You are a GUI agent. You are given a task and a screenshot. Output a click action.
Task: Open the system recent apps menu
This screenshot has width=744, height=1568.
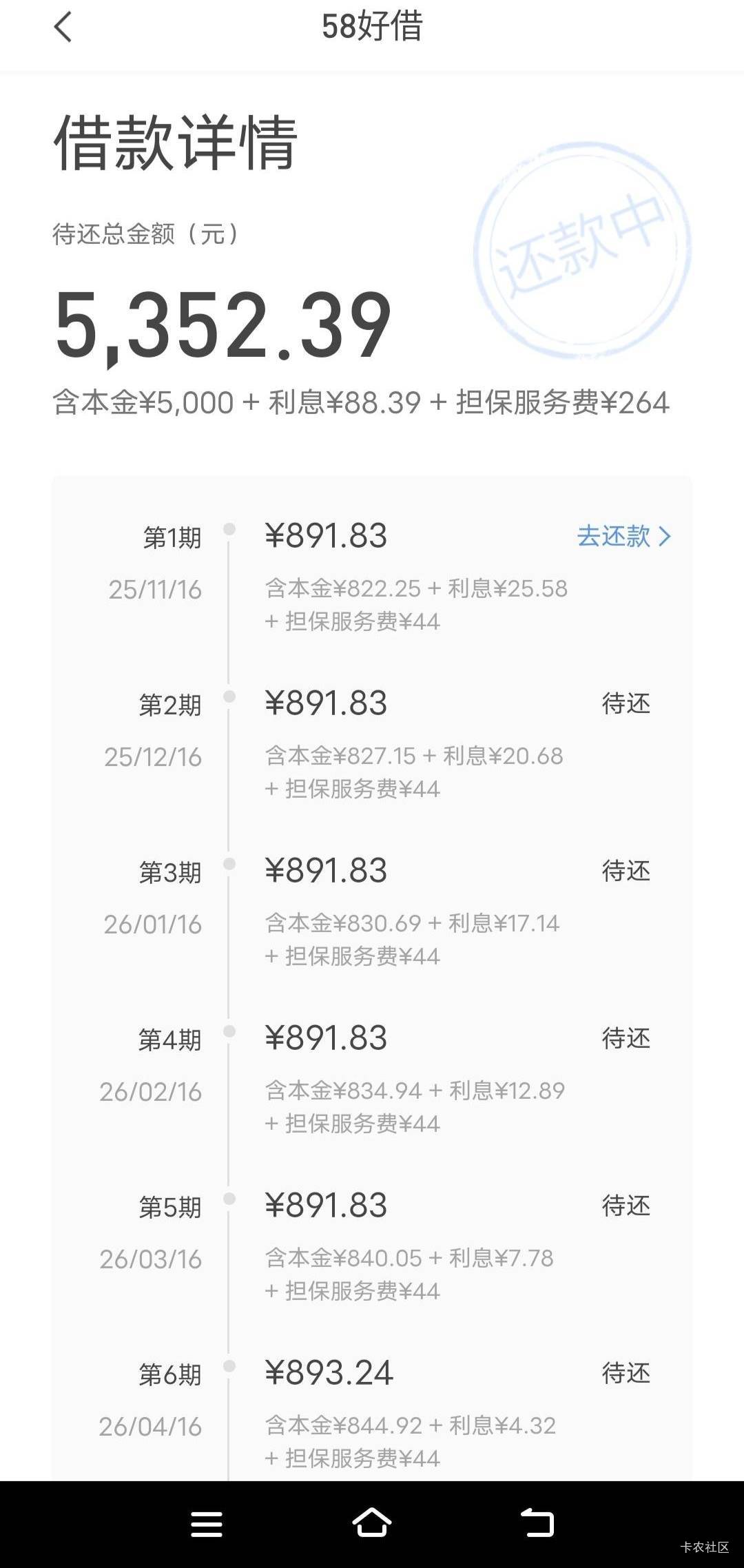[206, 1524]
